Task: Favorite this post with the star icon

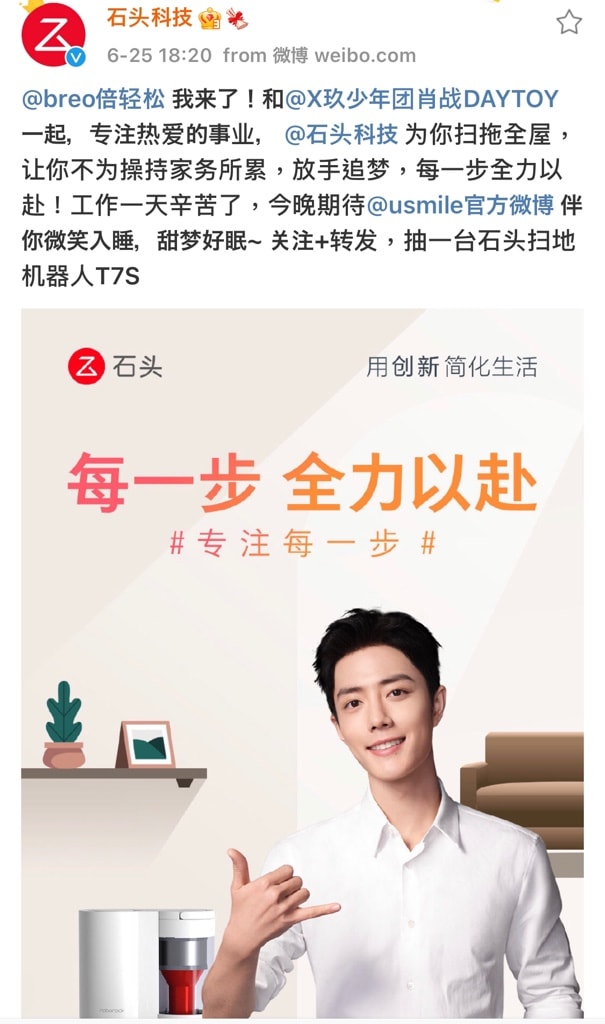Action: (x=568, y=22)
